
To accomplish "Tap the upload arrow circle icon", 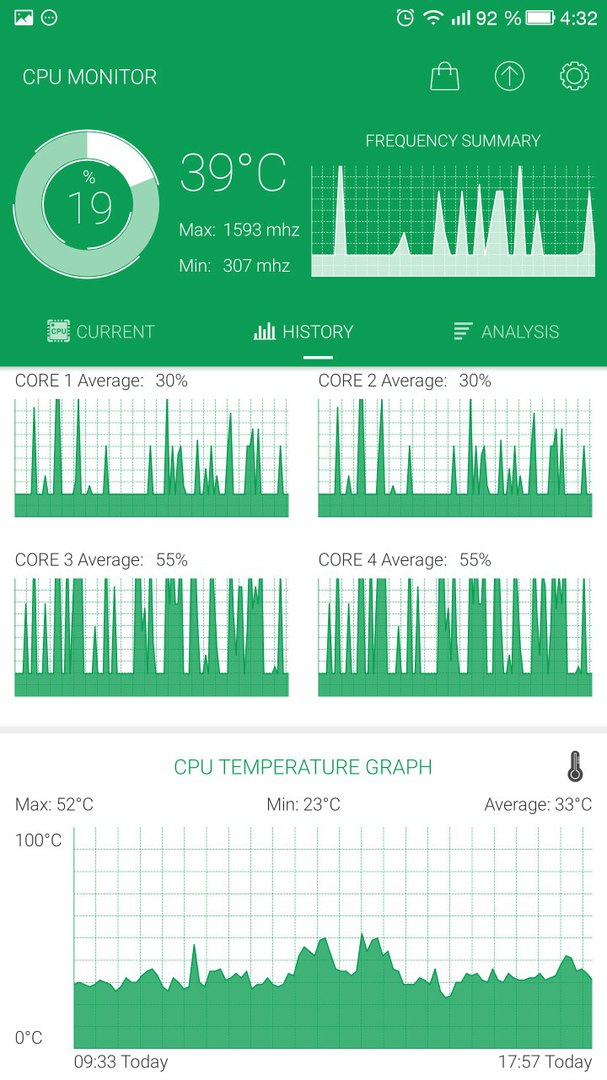I will coord(509,76).
